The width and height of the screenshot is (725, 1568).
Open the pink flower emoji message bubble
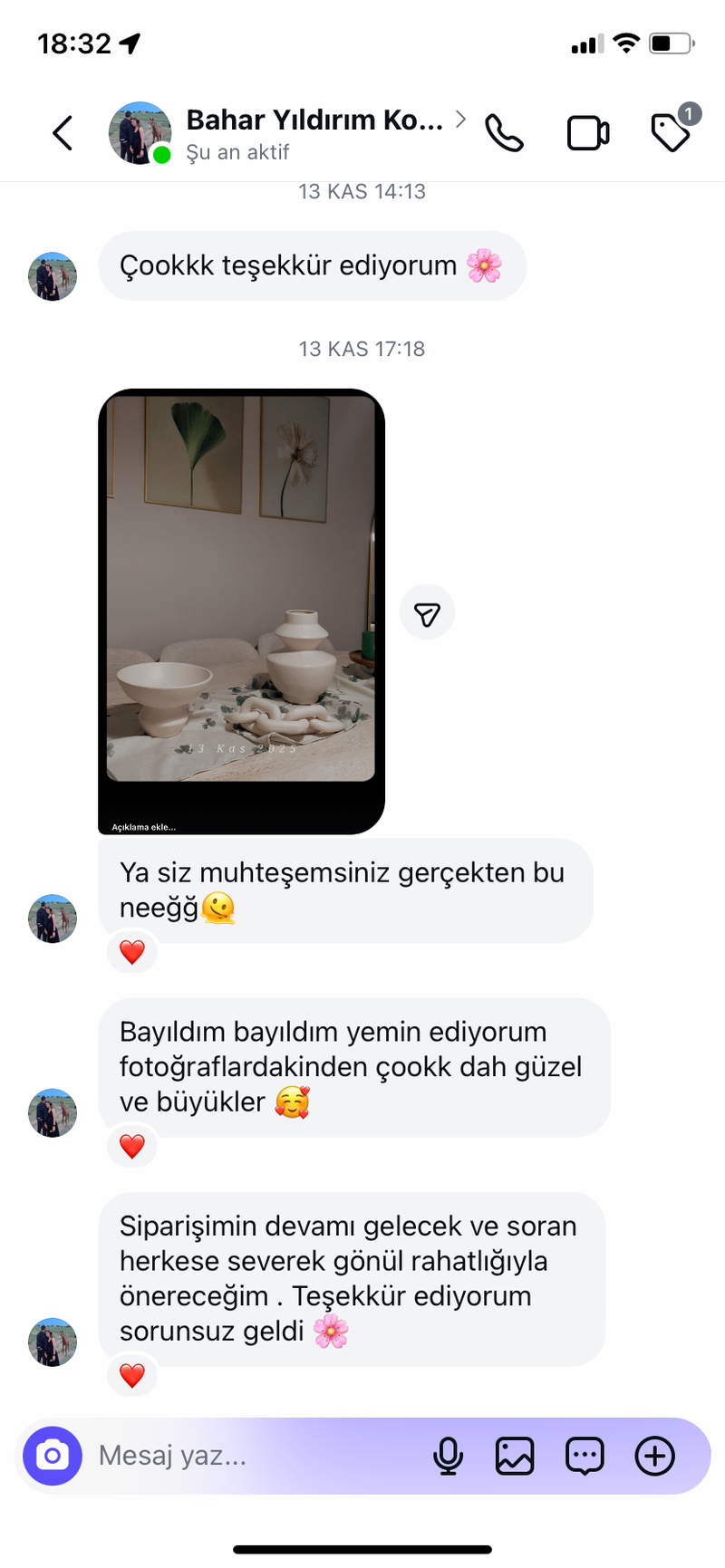pos(312,265)
